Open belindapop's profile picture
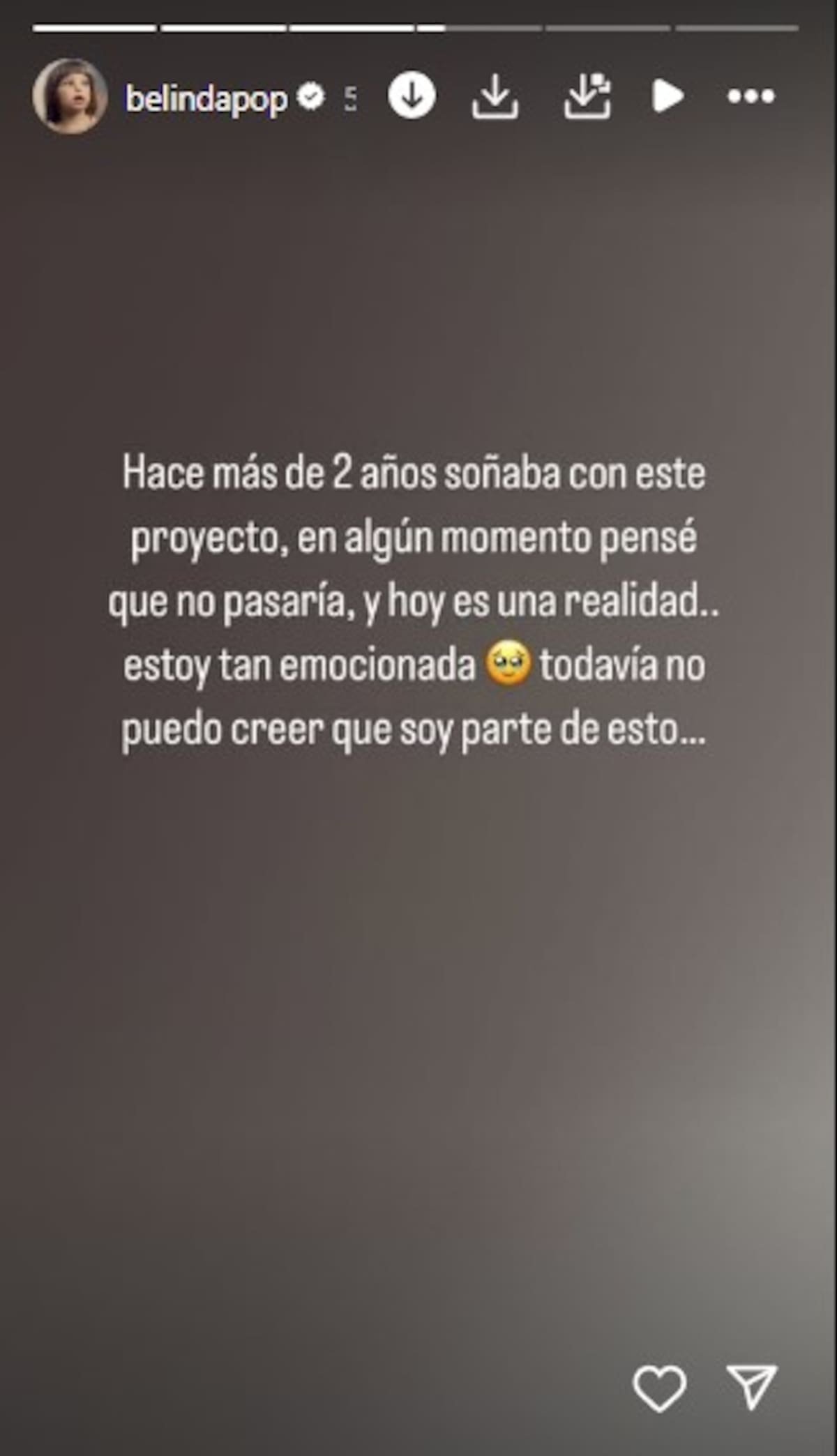 pos(70,96)
